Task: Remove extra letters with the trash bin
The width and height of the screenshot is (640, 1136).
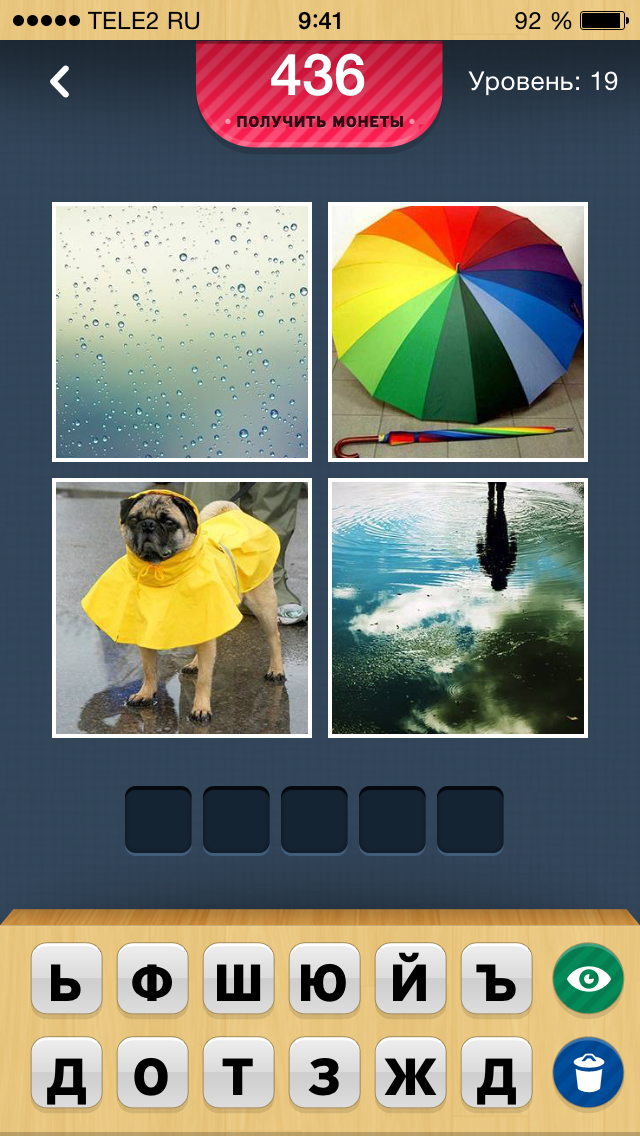Action: pyautogui.click(x=587, y=1073)
